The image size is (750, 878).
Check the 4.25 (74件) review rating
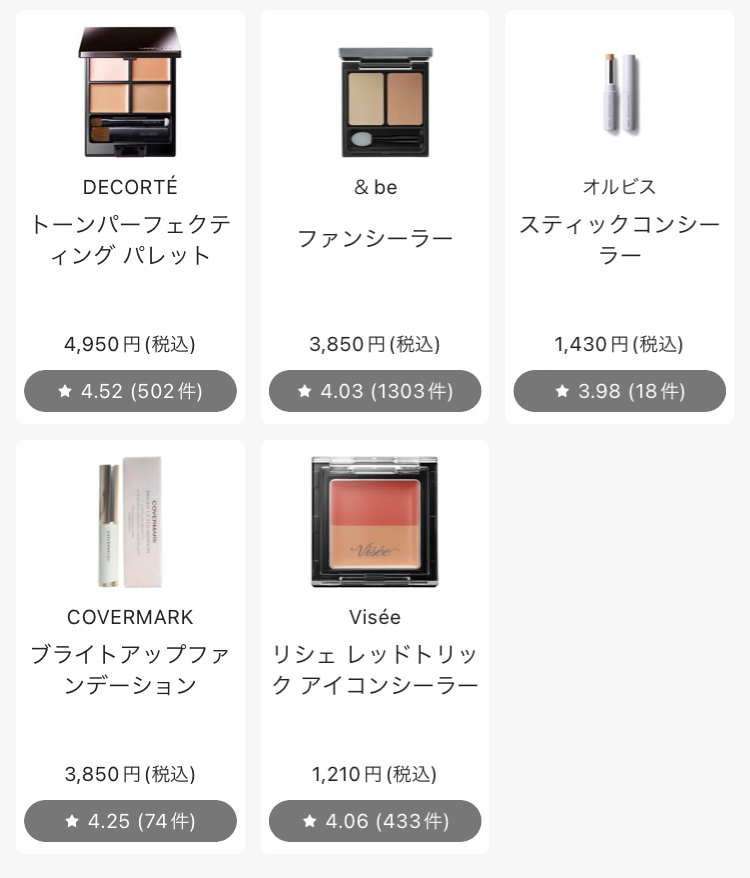pyautogui.click(x=130, y=821)
